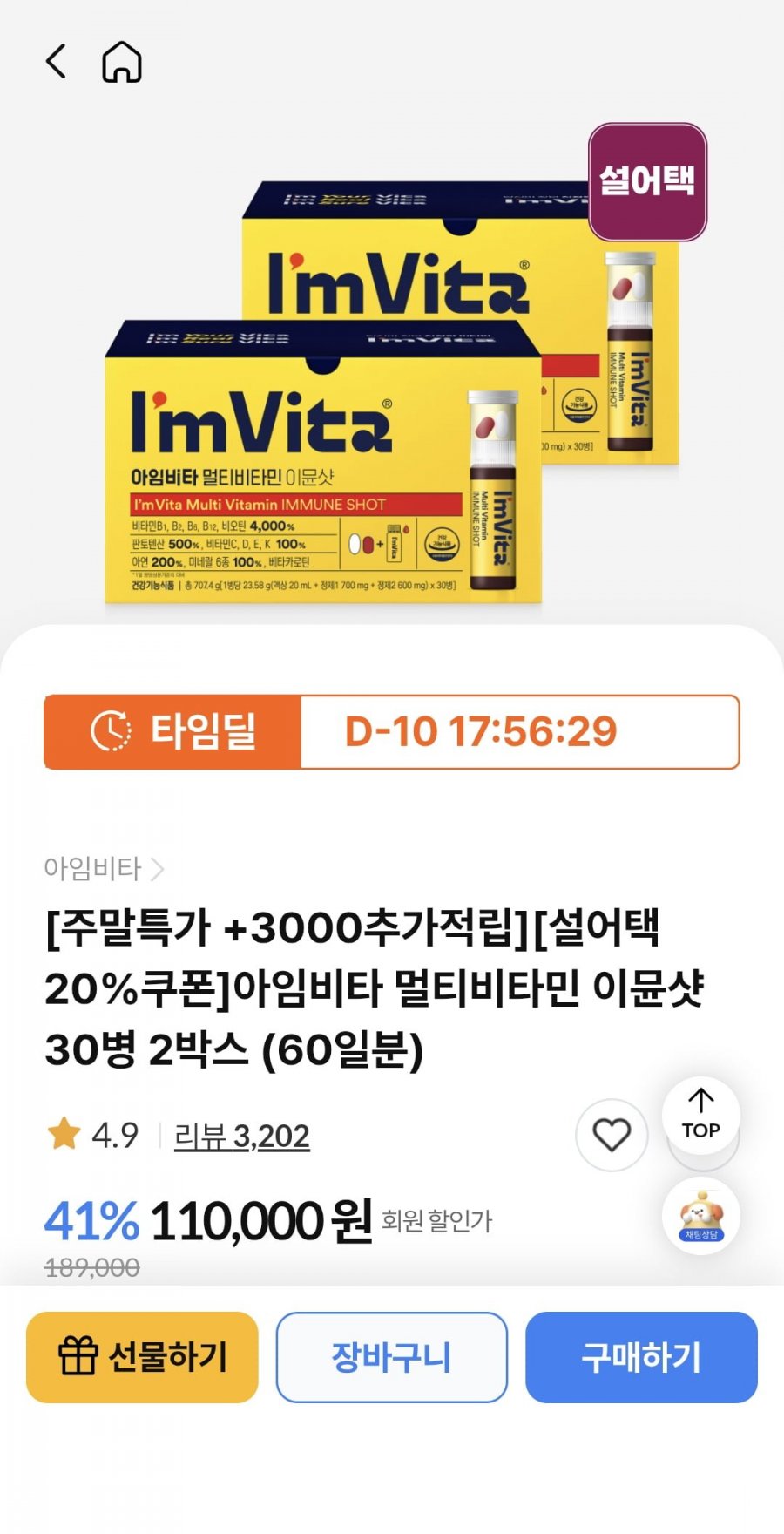The width and height of the screenshot is (784, 1534).
Task: Open the 아임비타 brand link
Action: (103, 868)
